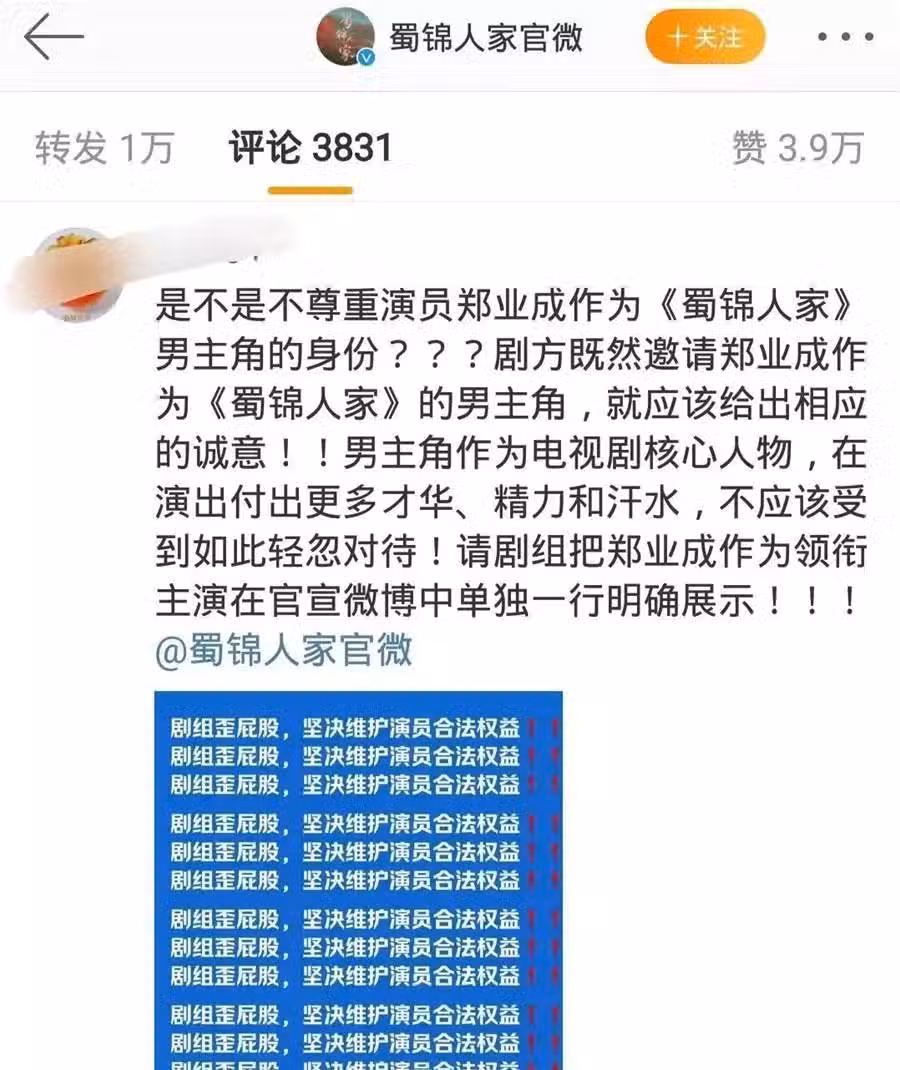
Task: Open the three-dot overflow menu
Action: 845,39
